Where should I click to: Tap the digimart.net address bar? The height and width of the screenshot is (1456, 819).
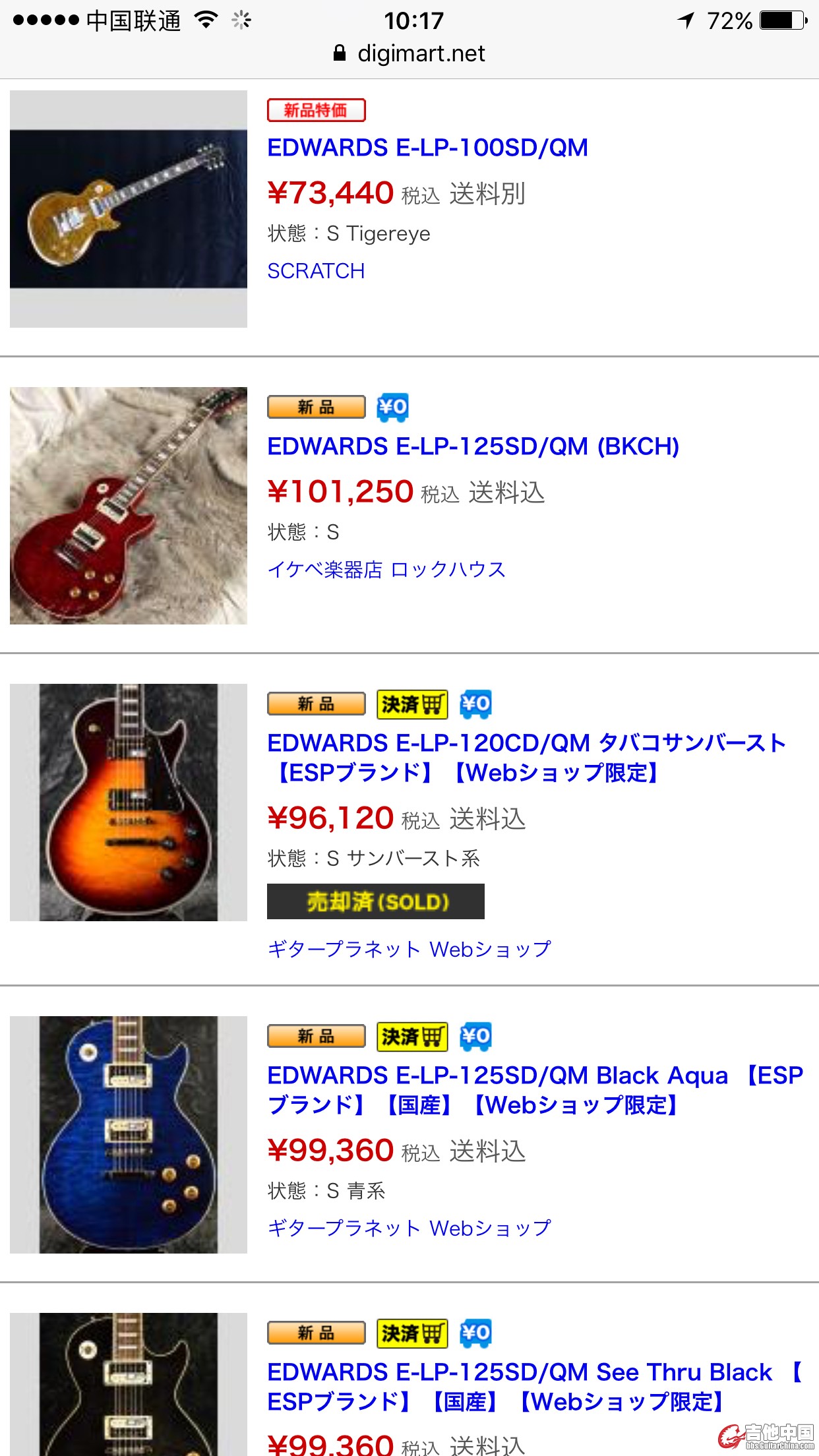(x=409, y=53)
